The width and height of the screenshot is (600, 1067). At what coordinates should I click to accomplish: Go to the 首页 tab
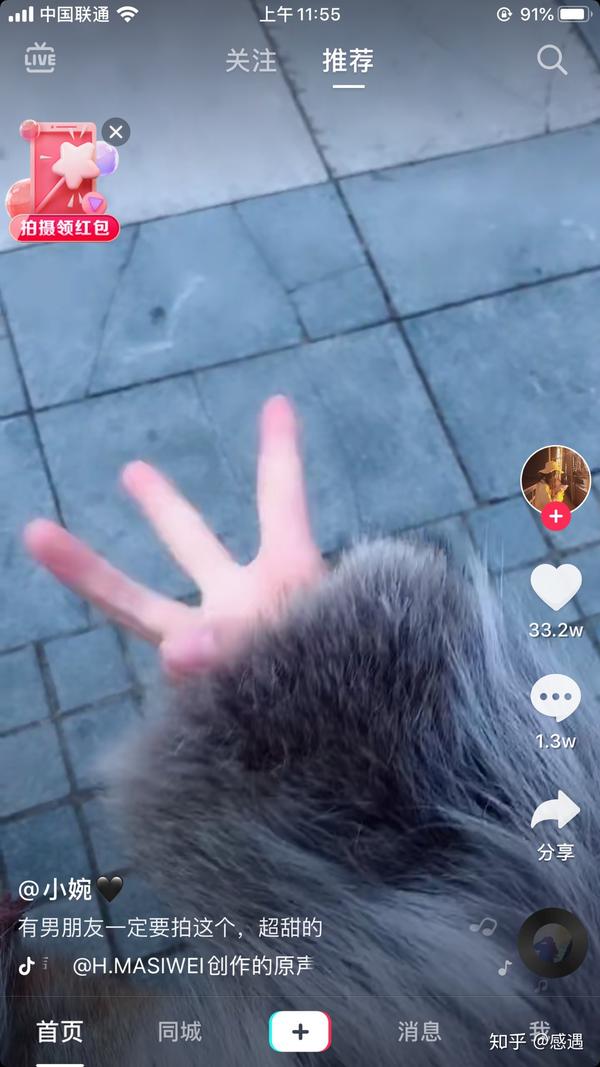[x=60, y=1031]
